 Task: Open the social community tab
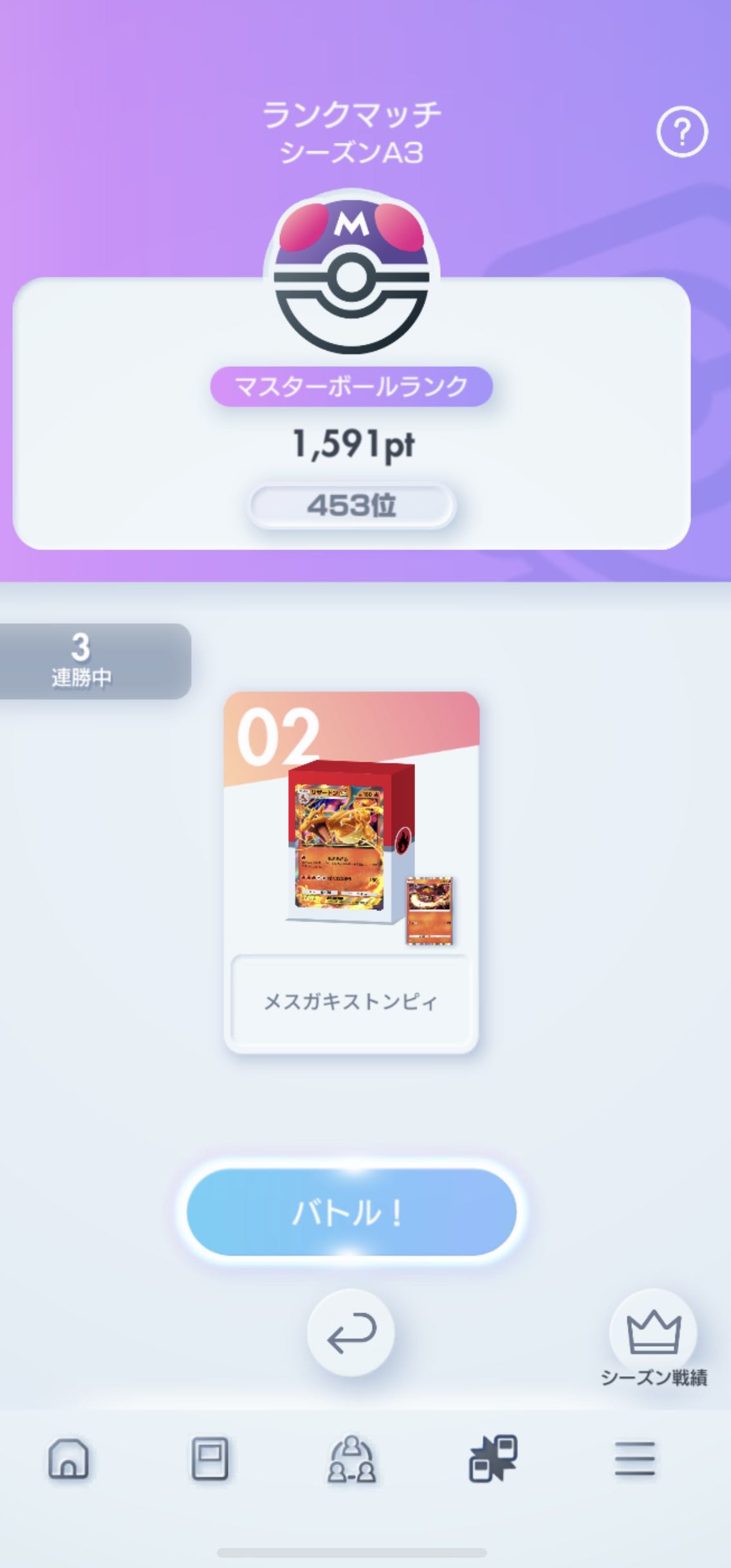351,1458
